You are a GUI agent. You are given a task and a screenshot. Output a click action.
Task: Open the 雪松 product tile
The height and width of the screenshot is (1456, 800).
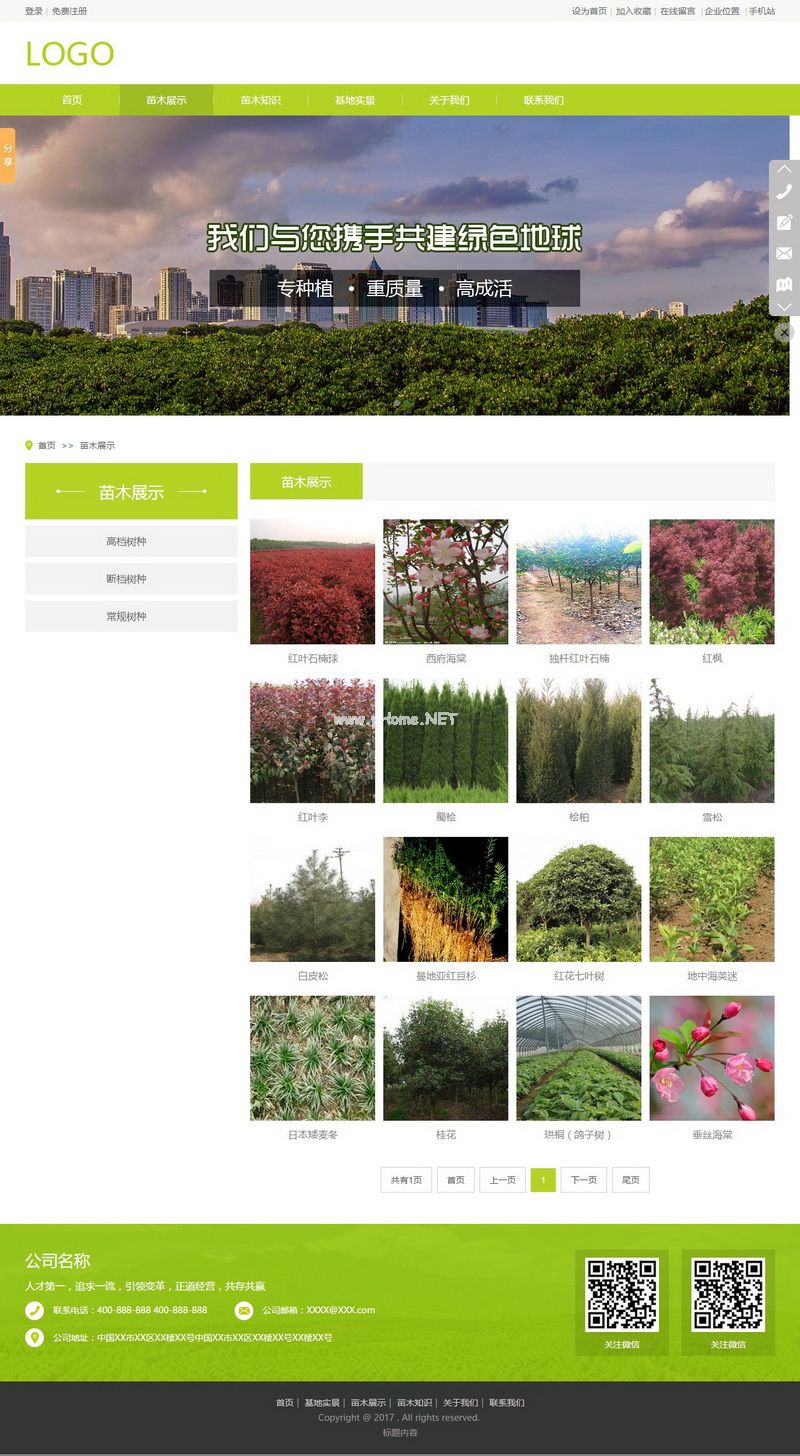coord(711,741)
